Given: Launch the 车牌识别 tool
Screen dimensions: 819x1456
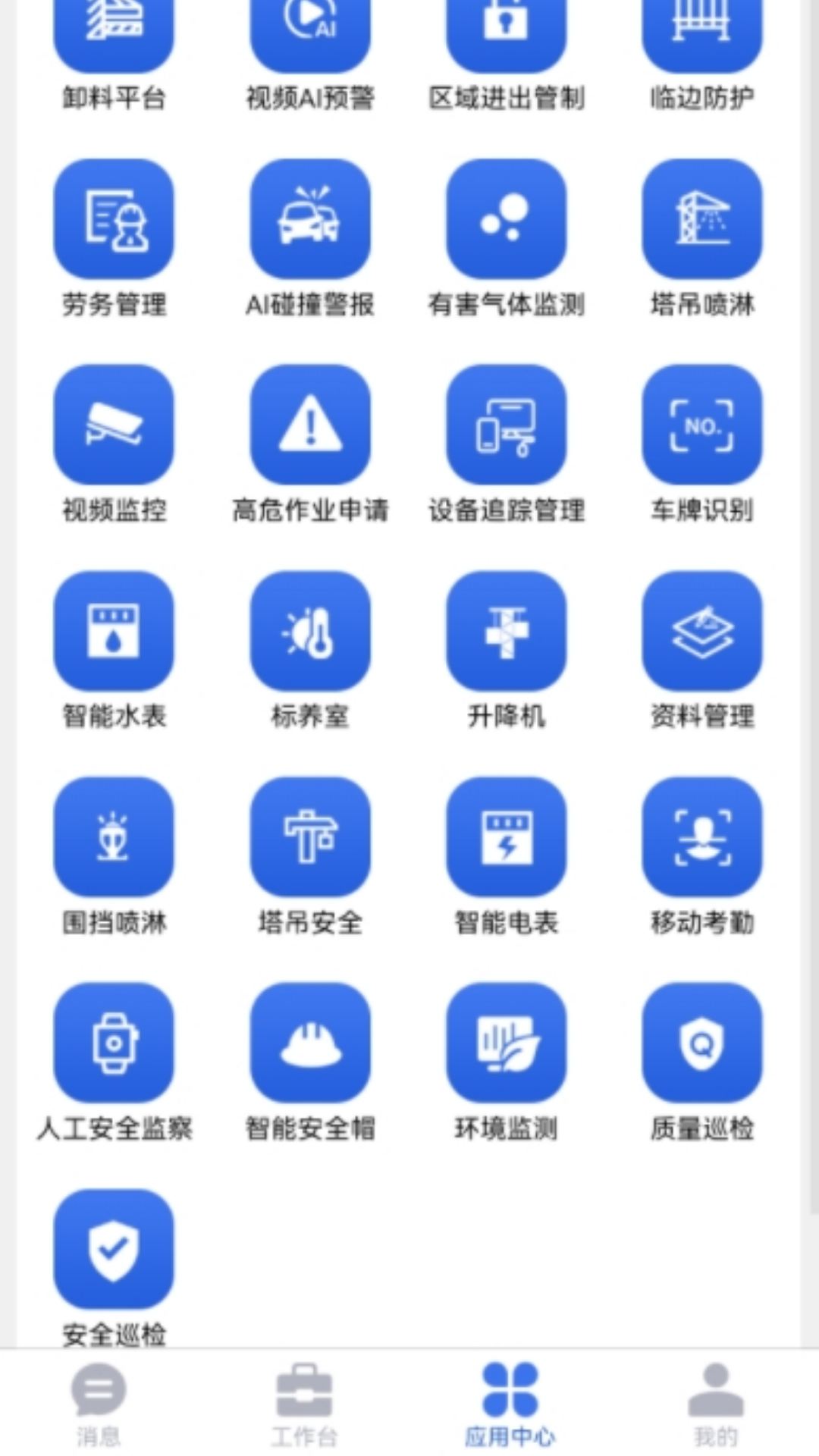Looking at the screenshot, I should click(701, 425).
